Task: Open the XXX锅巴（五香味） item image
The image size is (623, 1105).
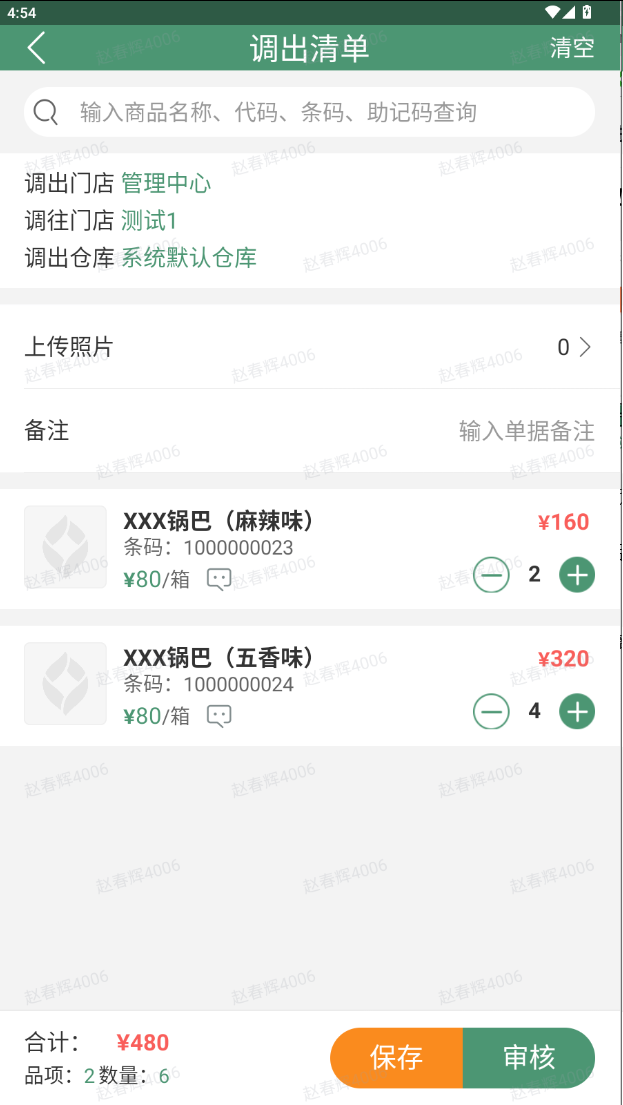Action: click(66, 684)
